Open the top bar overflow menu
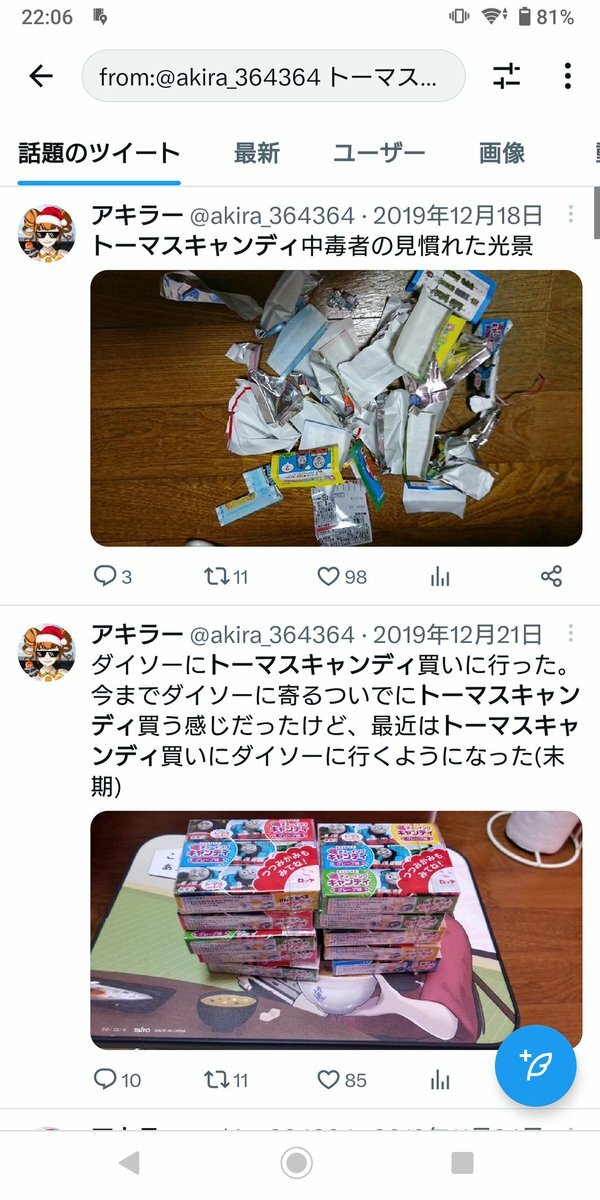Viewport: 600px width, 1200px height. click(567, 76)
